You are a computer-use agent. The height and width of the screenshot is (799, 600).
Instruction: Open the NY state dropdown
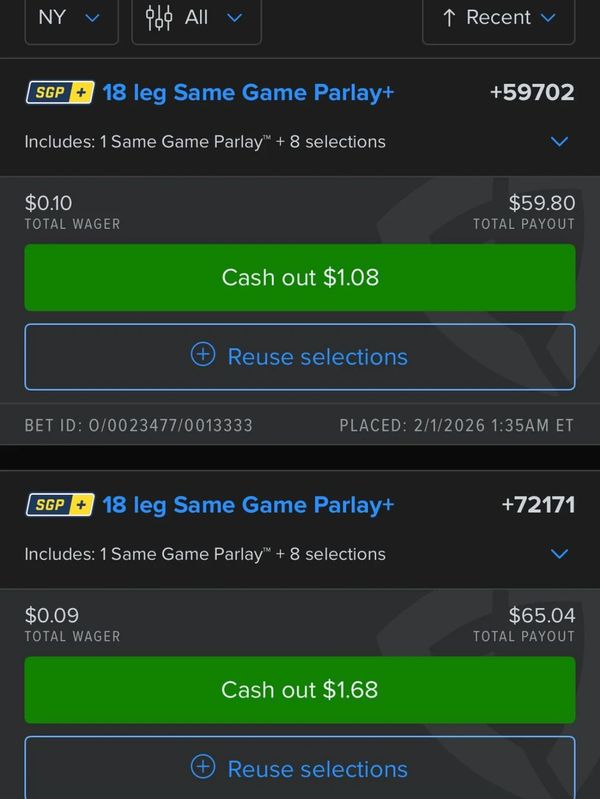[x=70, y=18]
